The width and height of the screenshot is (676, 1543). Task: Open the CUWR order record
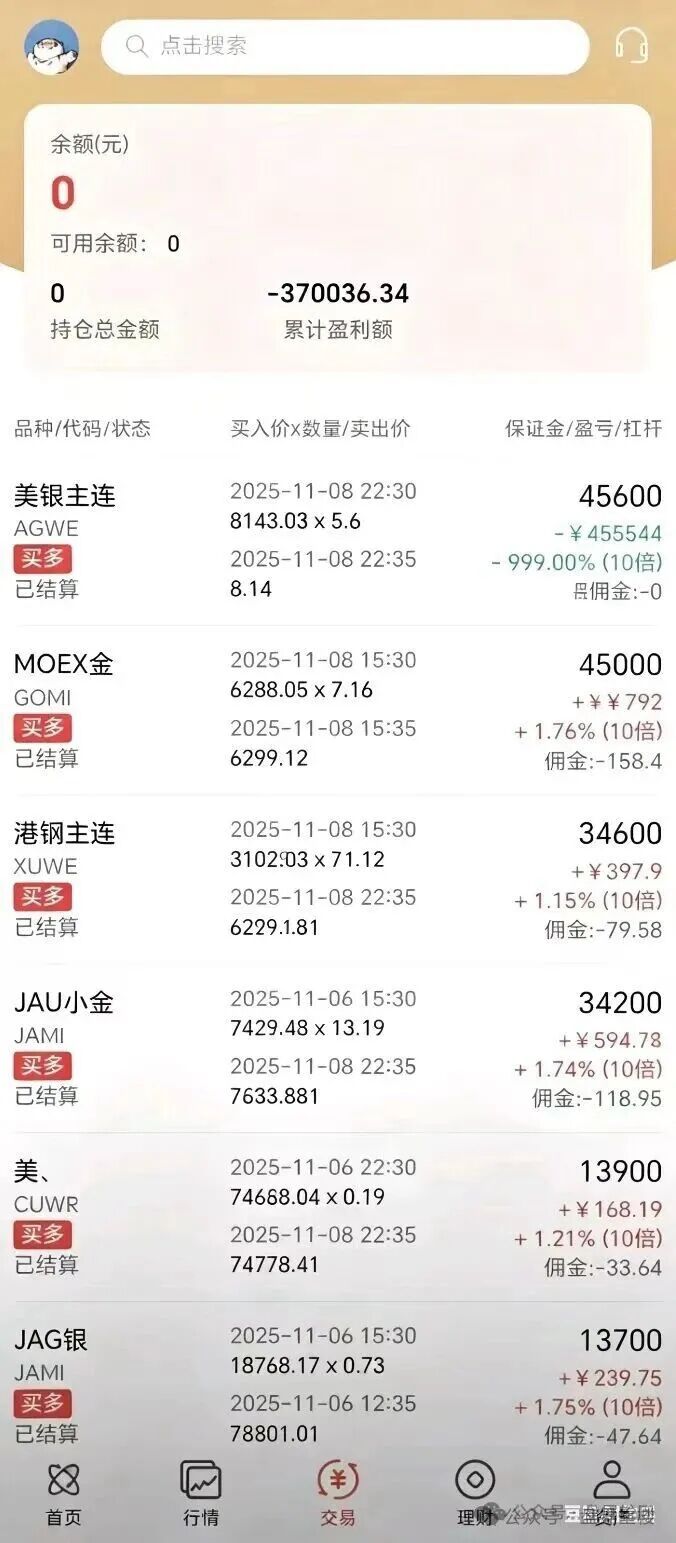(x=338, y=1217)
